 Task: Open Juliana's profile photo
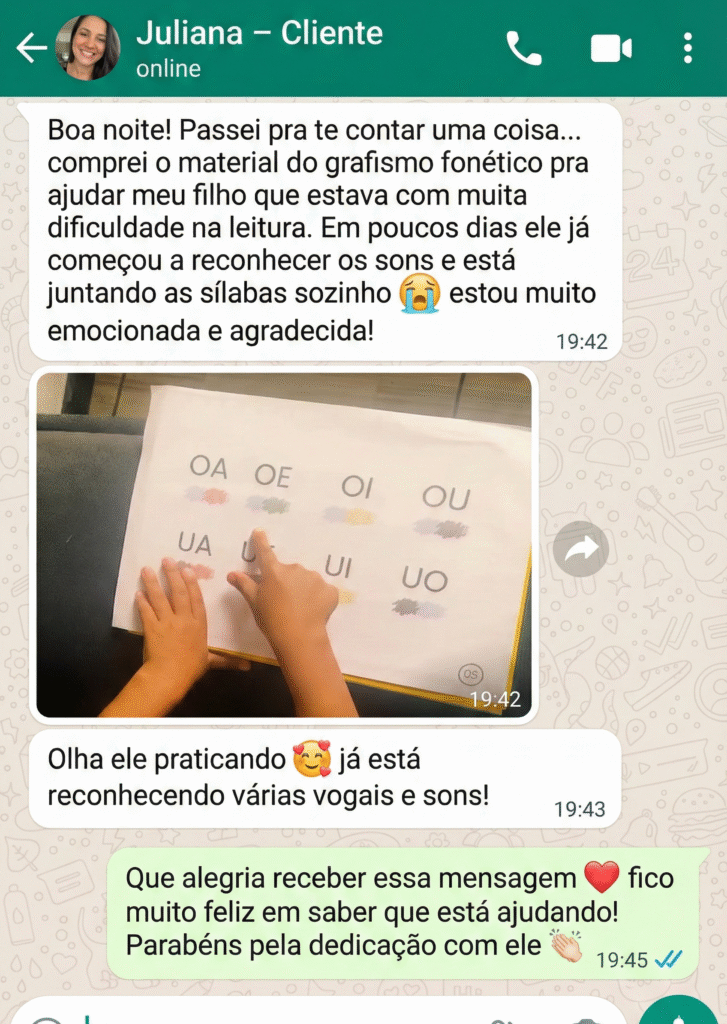88,48
